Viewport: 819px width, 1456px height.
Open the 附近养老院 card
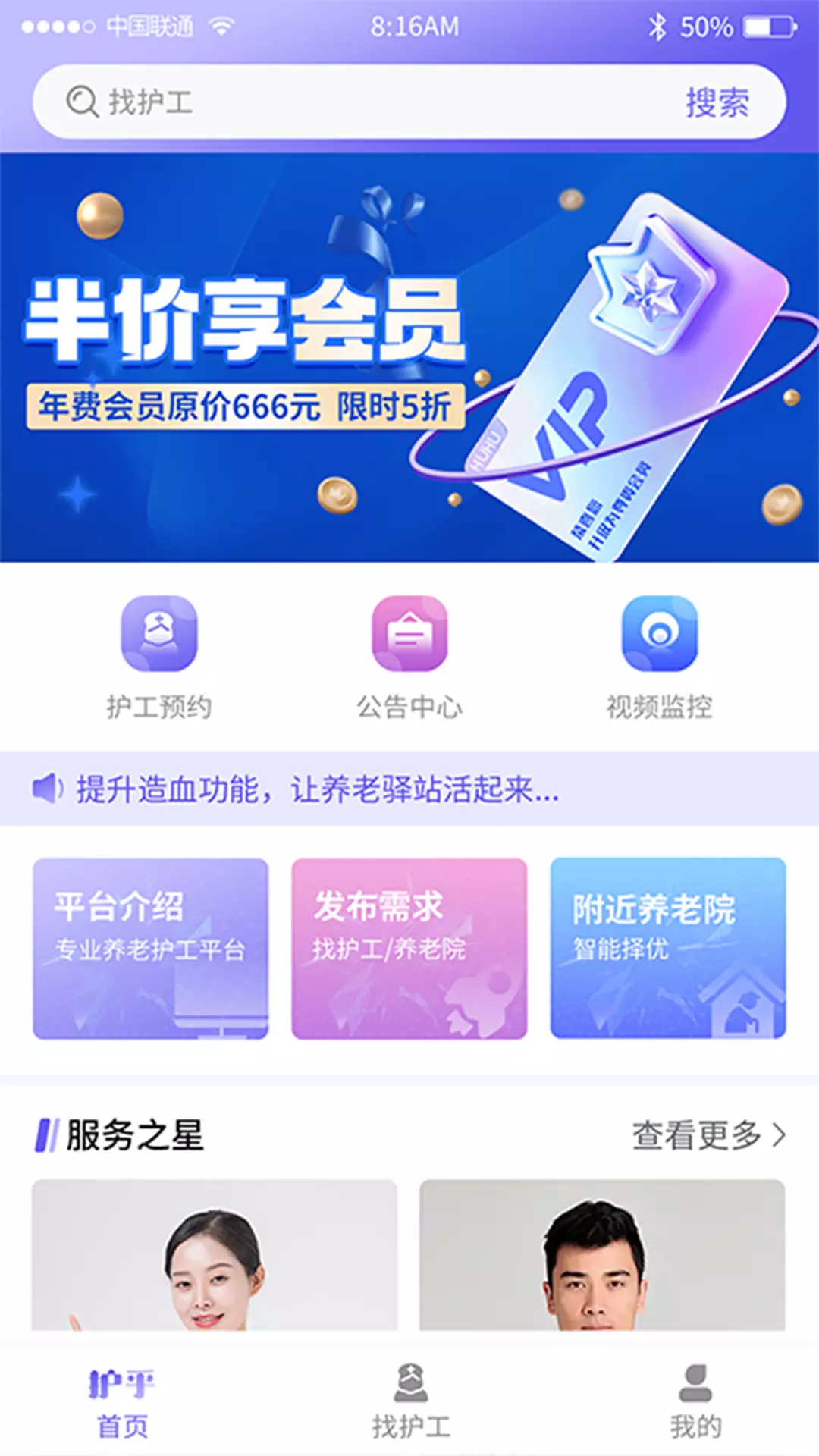tap(668, 949)
